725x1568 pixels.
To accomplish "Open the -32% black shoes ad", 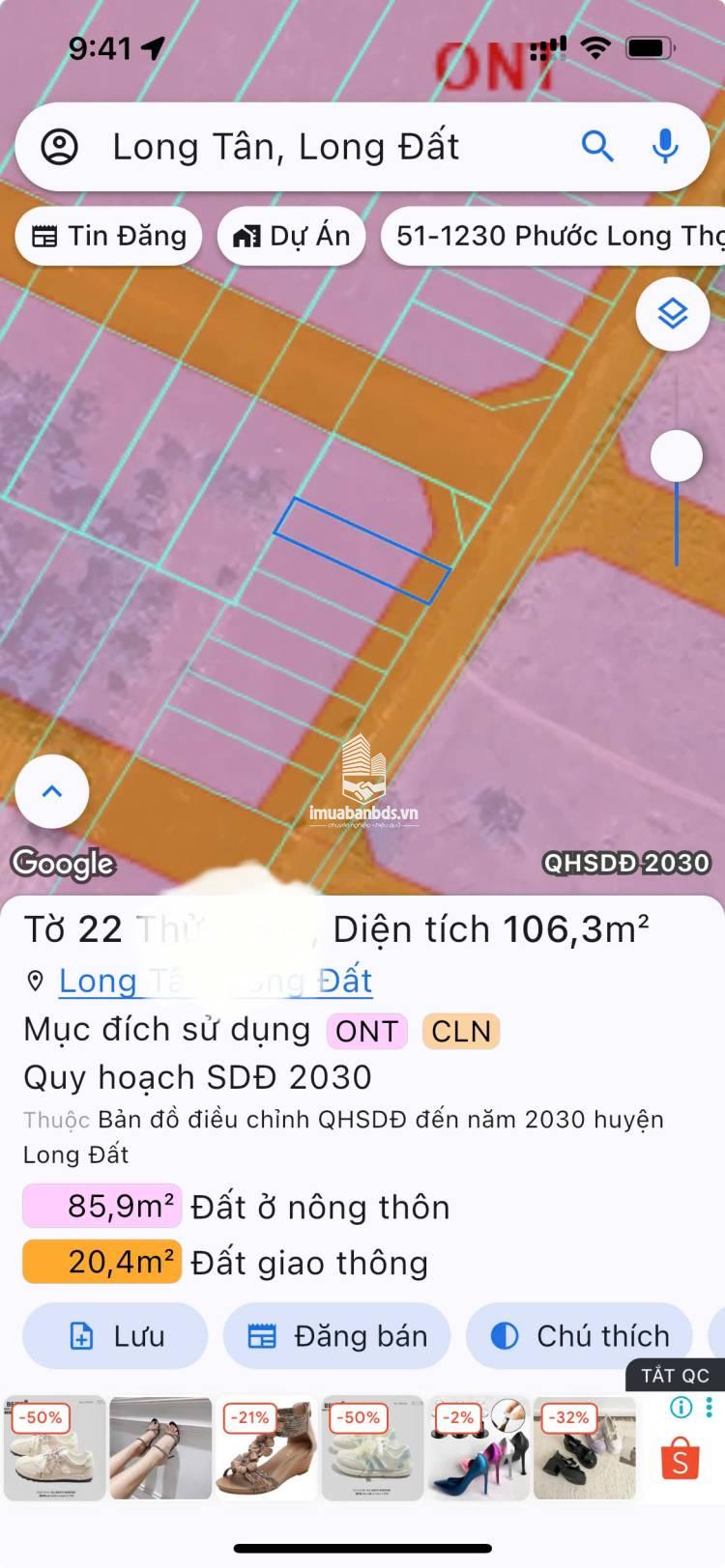I will click(x=585, y=1448).
